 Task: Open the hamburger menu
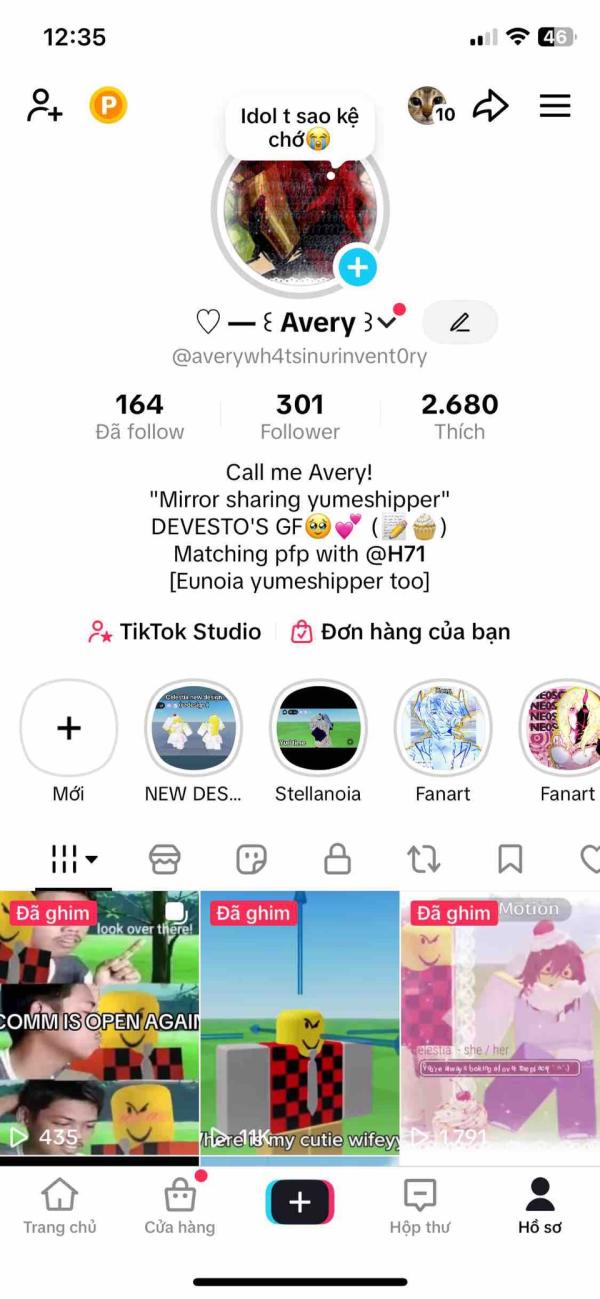click(555, 106)
